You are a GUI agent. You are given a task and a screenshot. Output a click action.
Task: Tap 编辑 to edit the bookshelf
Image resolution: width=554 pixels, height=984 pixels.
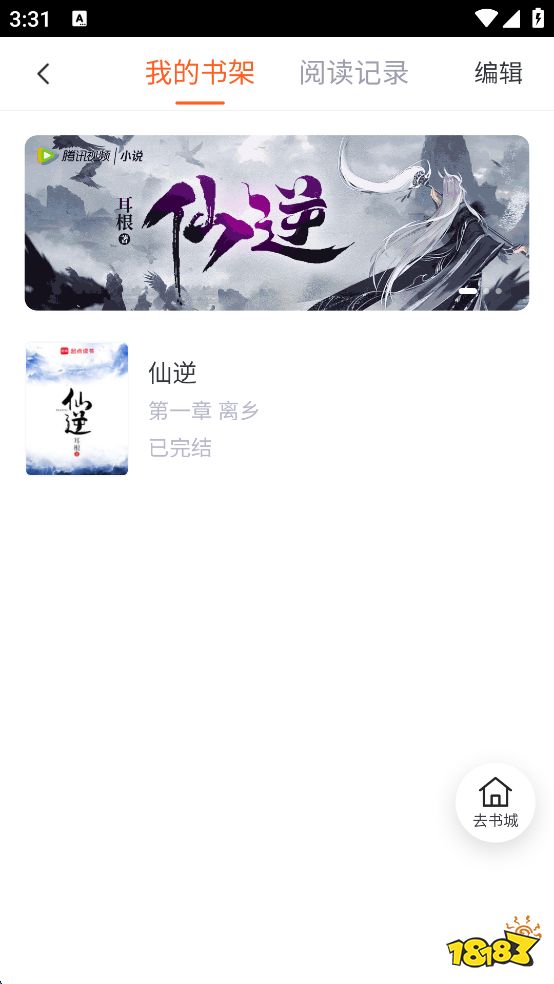tap(498, 73)
